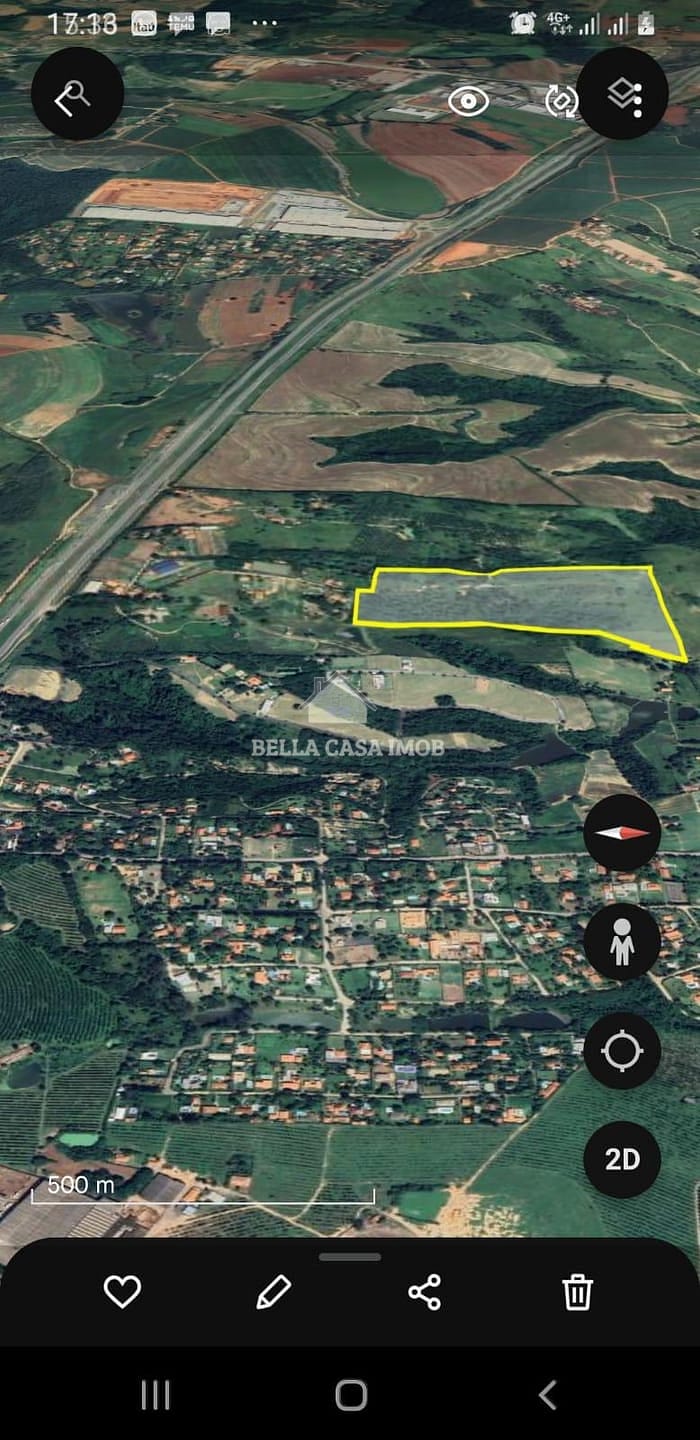Screen dimensions: 700x1440
Task: Mark this area as favorite
Action: (122, 1292)
